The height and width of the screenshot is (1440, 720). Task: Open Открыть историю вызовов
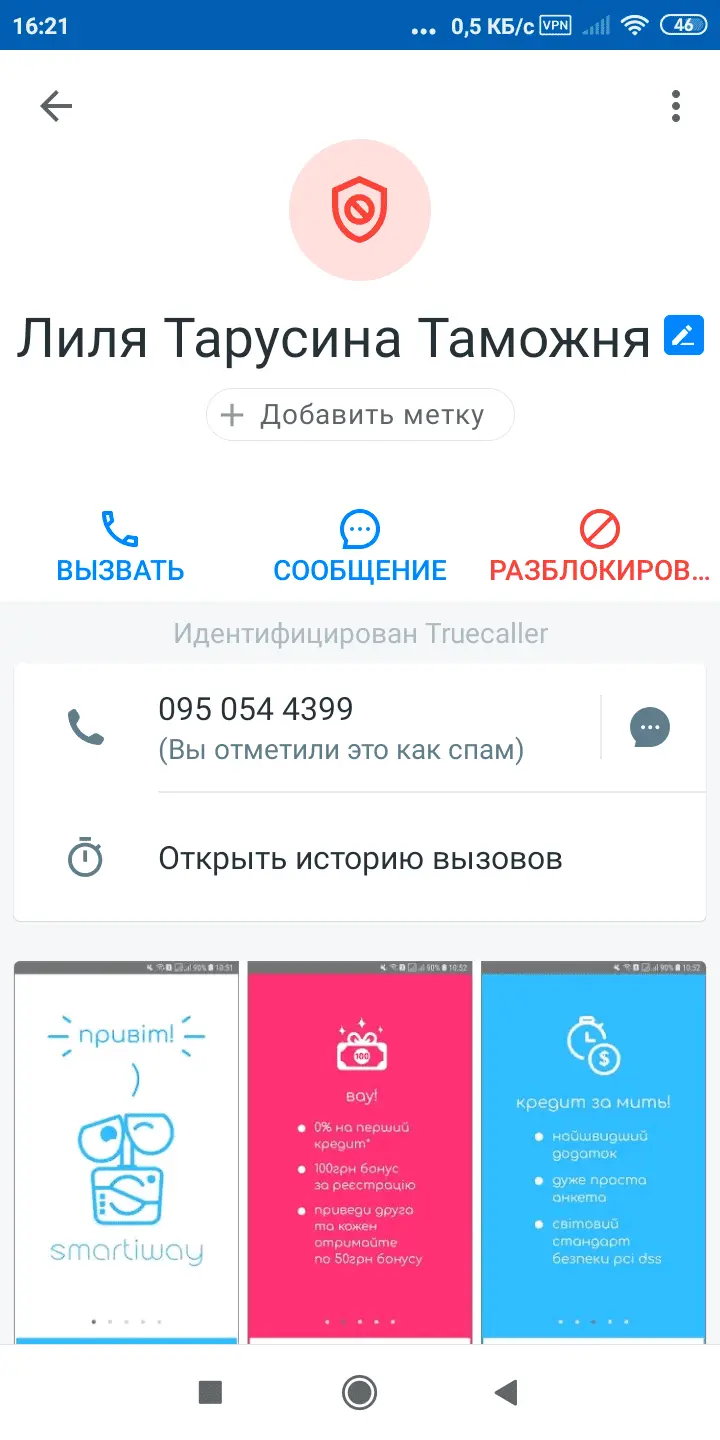pyautogui.click(x=360, y=857)
